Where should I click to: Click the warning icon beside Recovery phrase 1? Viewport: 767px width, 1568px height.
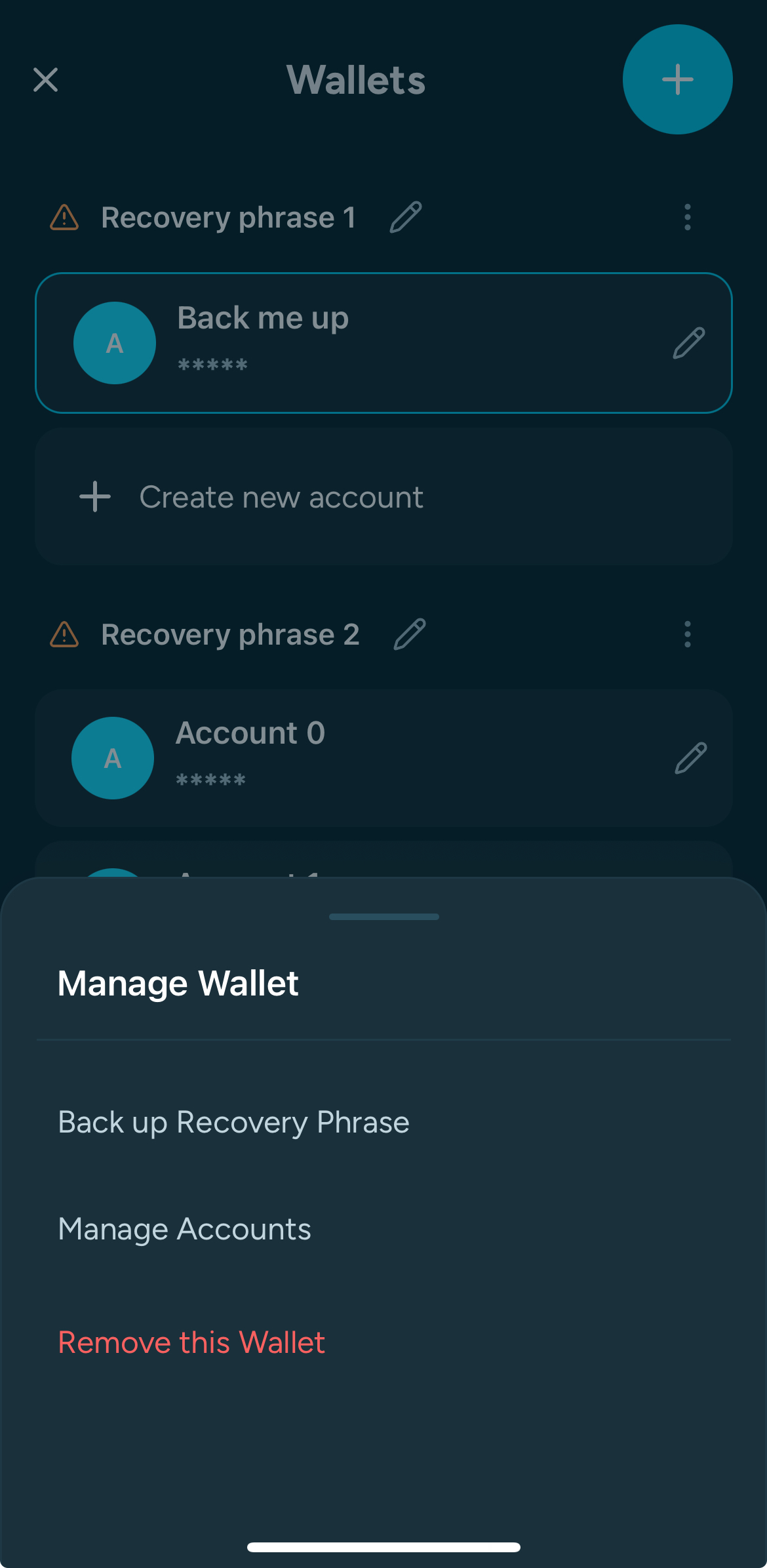[64, 218]
